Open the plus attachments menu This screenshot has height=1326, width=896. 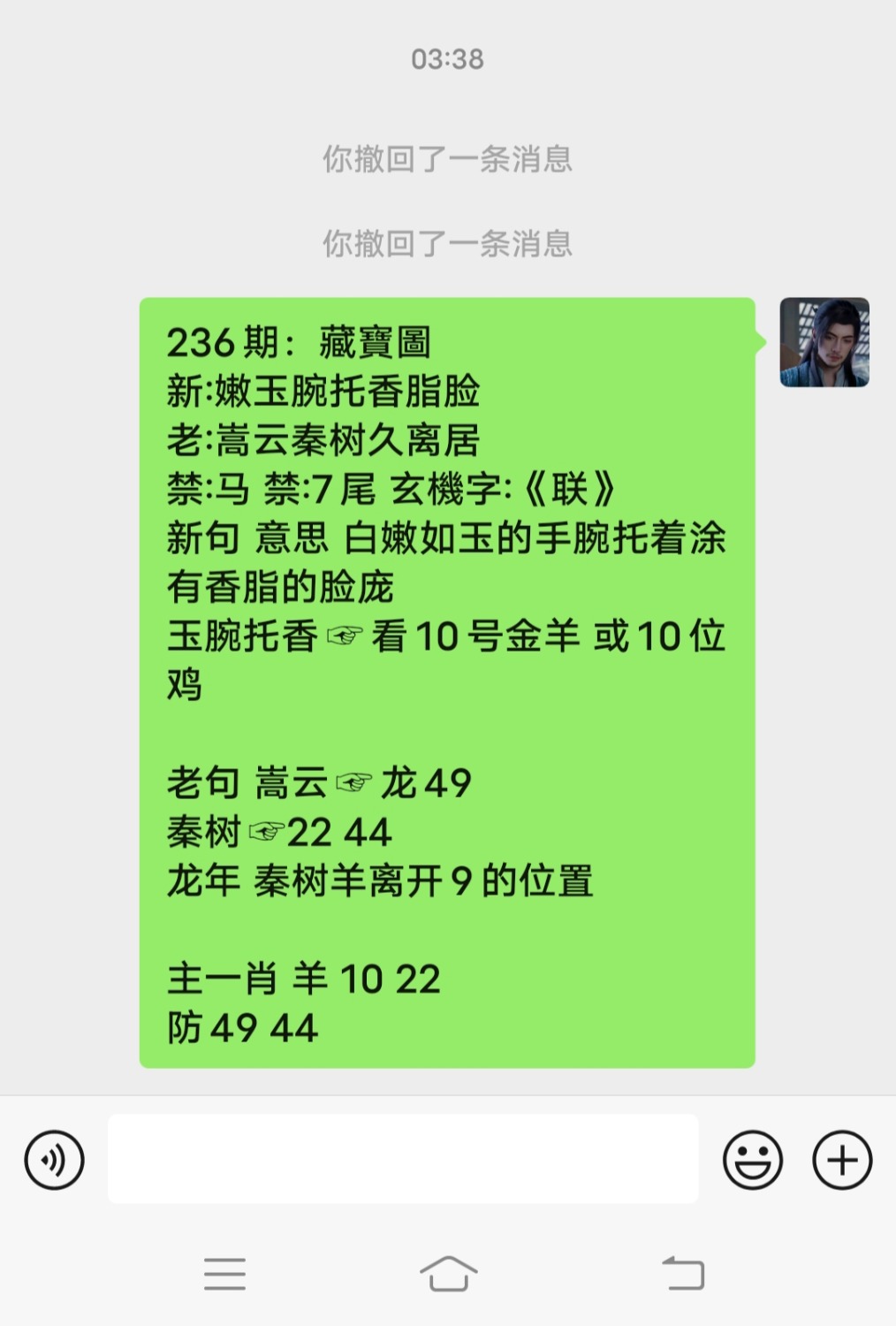coord(842,1160)
